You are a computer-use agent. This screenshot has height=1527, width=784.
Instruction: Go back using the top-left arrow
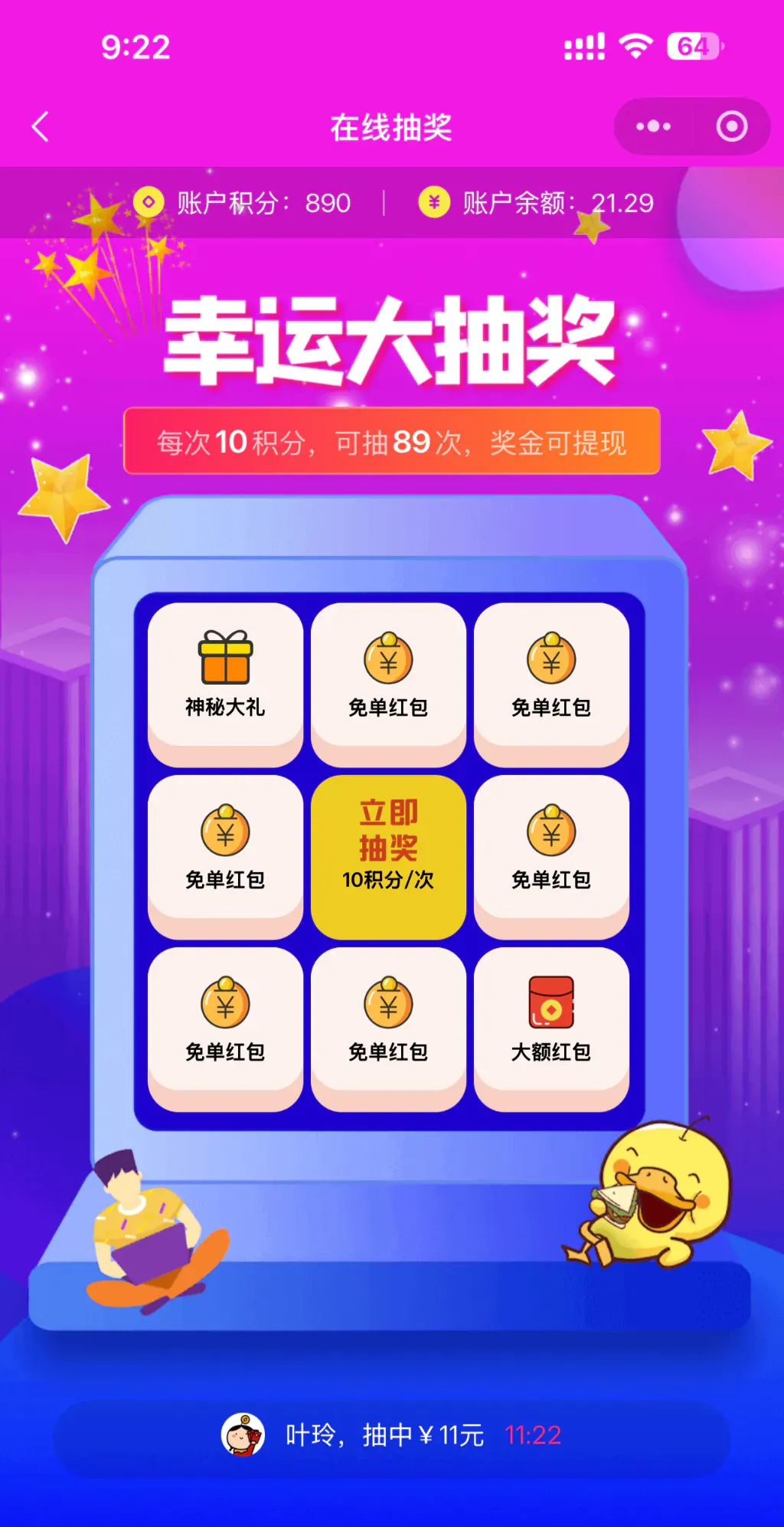41,127
